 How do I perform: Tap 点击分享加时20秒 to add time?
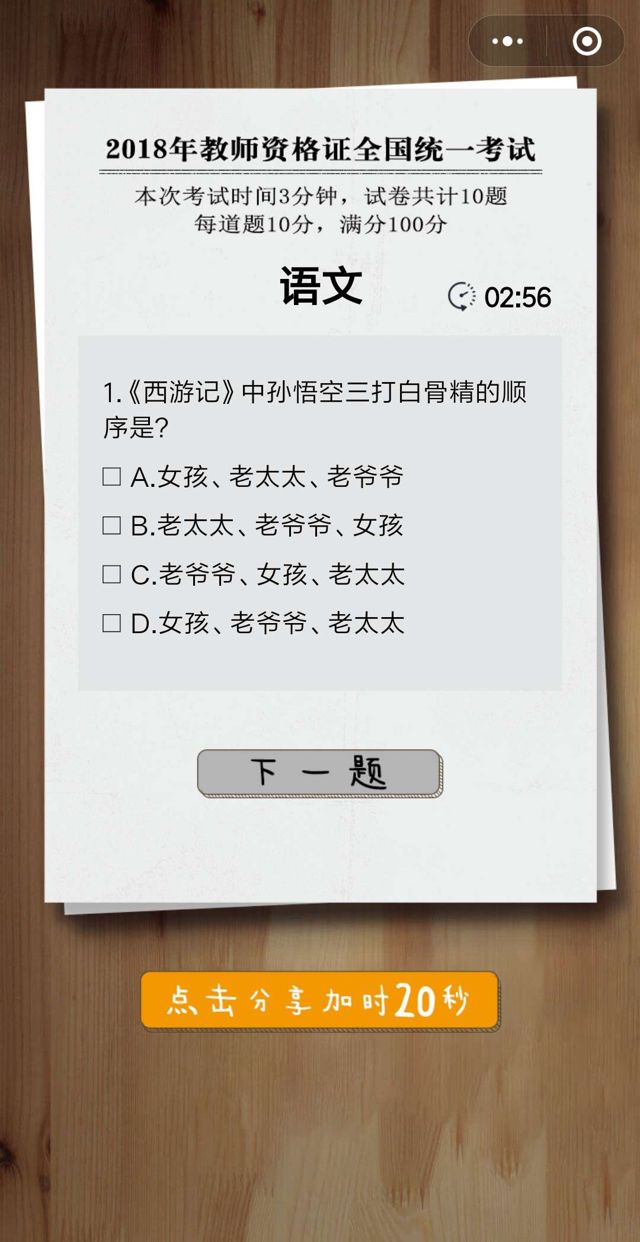[x=319, y=1000]
